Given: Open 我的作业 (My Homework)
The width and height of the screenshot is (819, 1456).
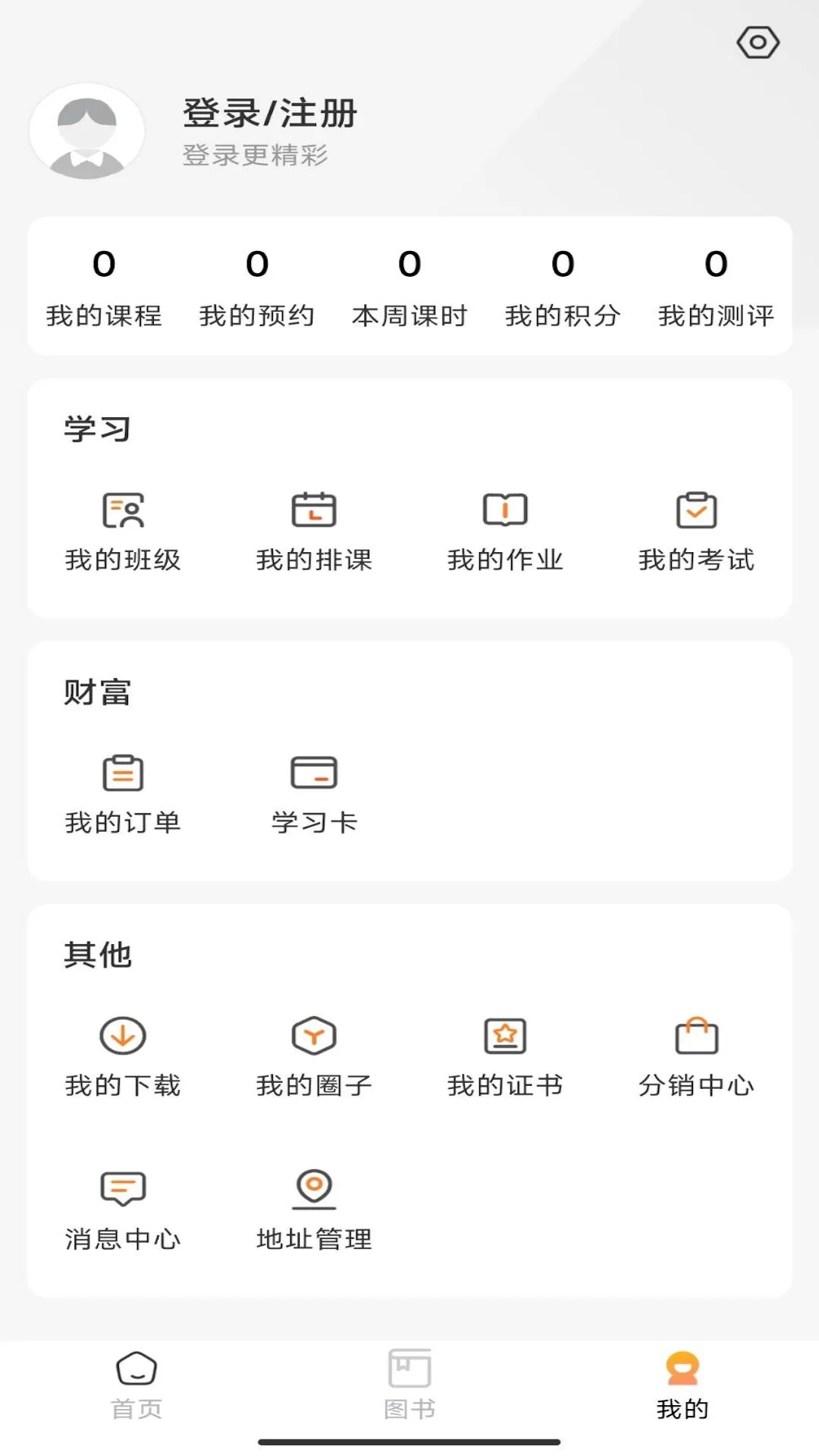Looking at the screenshot, I should (x=505, y=531).
